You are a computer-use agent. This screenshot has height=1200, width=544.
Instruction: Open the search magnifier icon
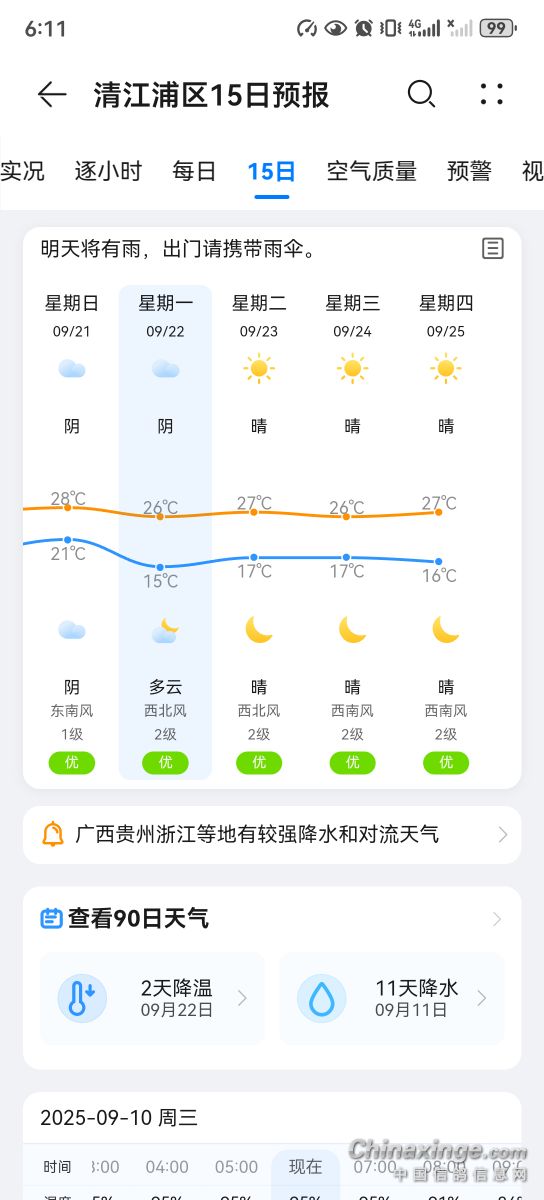coord(421,94)
